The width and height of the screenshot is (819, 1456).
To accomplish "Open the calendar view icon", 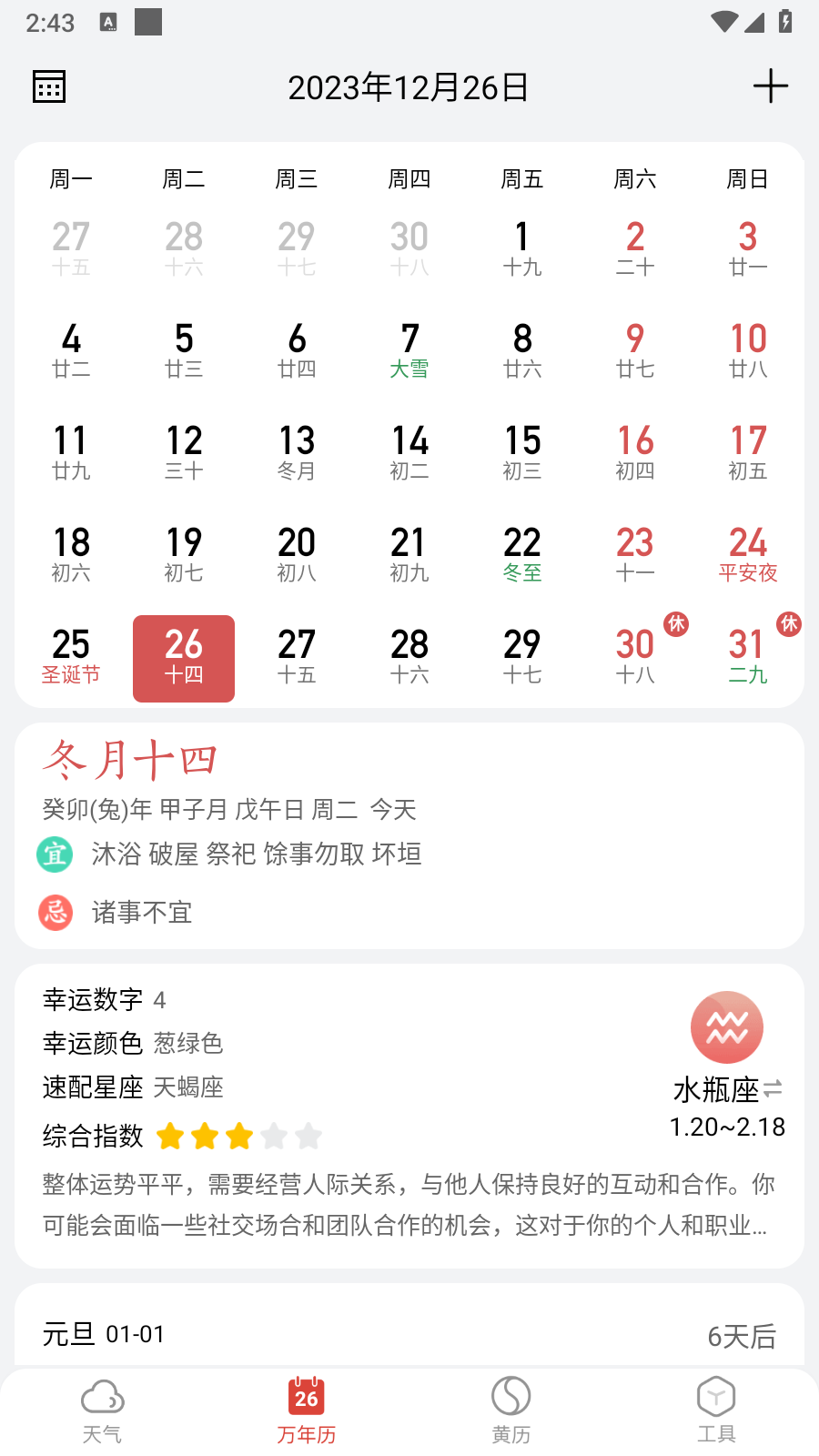I will 49,87.
